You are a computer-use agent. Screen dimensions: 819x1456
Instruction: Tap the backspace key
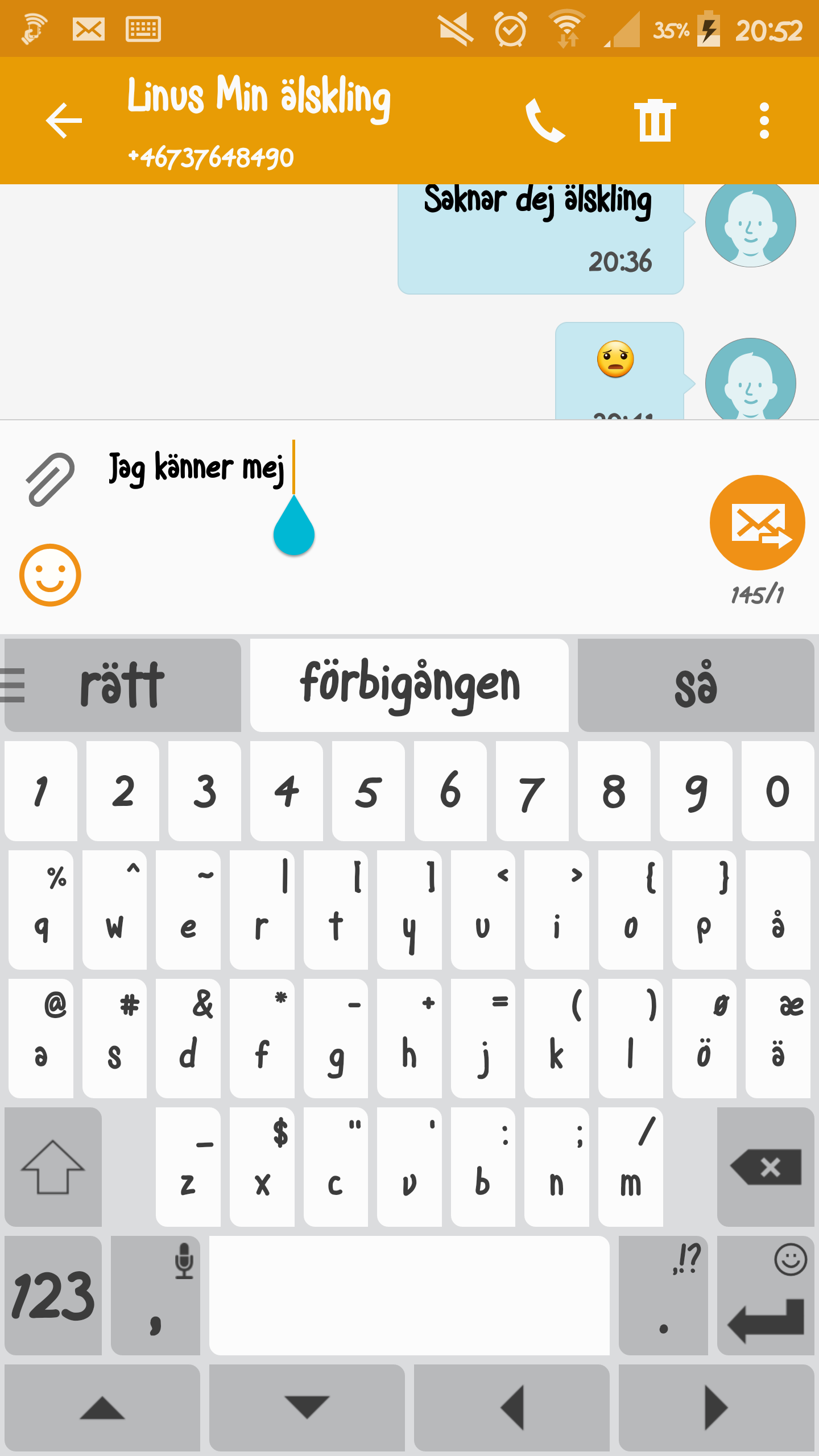click(766, 1167)
